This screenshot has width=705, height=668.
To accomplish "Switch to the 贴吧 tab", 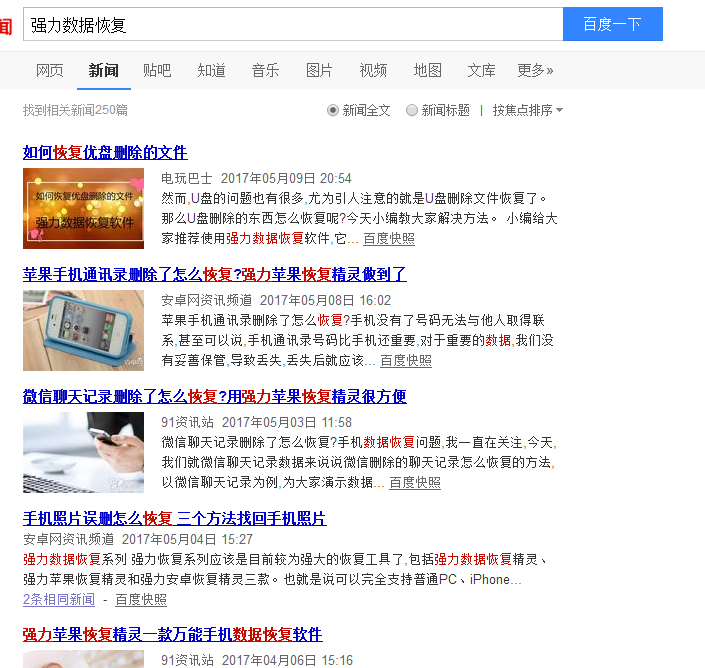I will coord(157,70).
